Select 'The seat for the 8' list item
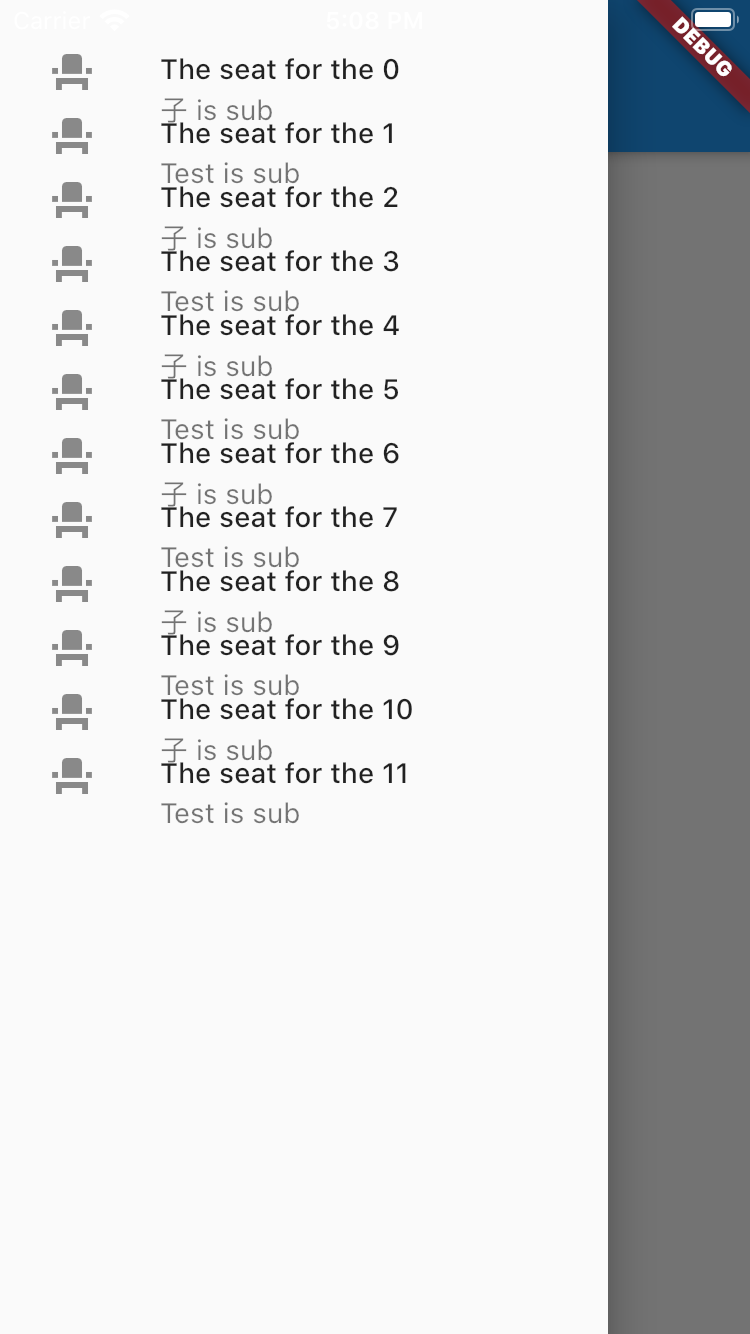Screen dimensions: 750x1334 pyautogui.click(x=280, y=582)
